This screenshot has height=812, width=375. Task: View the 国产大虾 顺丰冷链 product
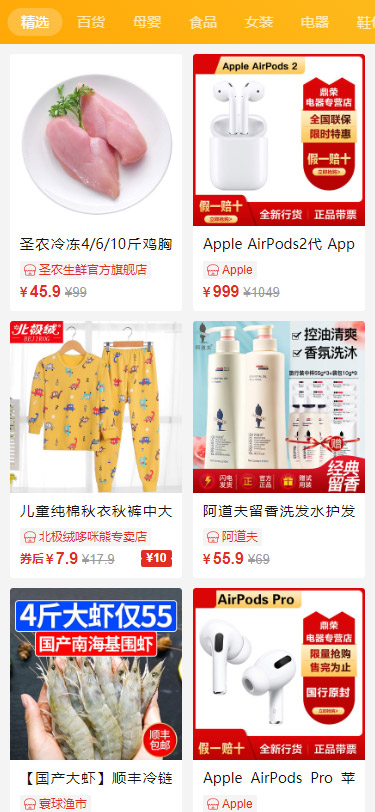point(96,700)
